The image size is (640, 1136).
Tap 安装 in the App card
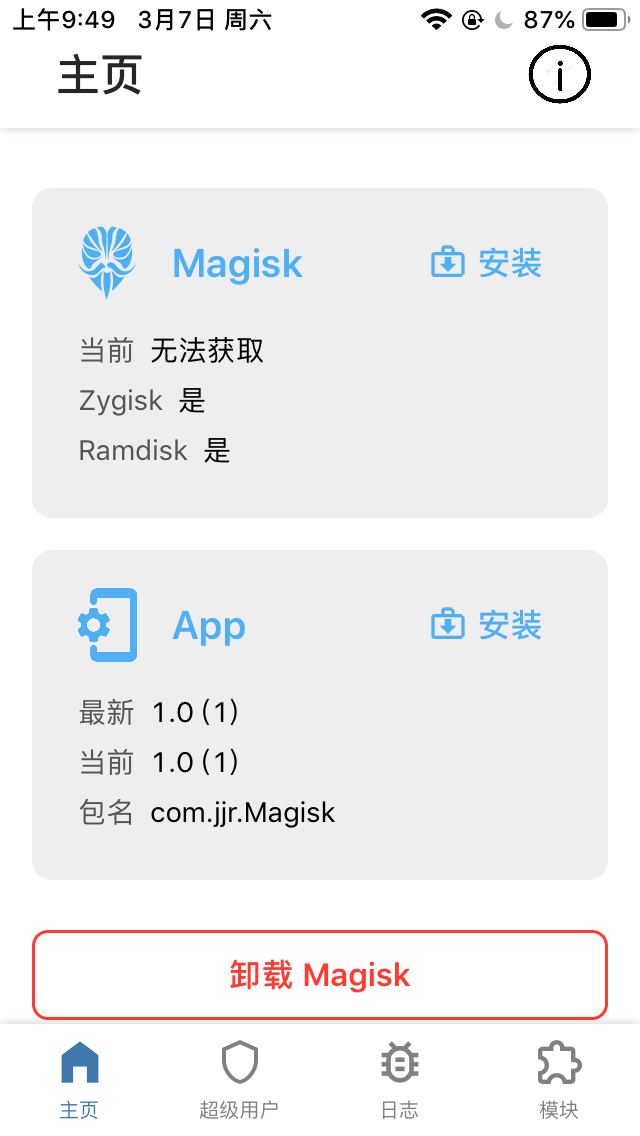487,625
